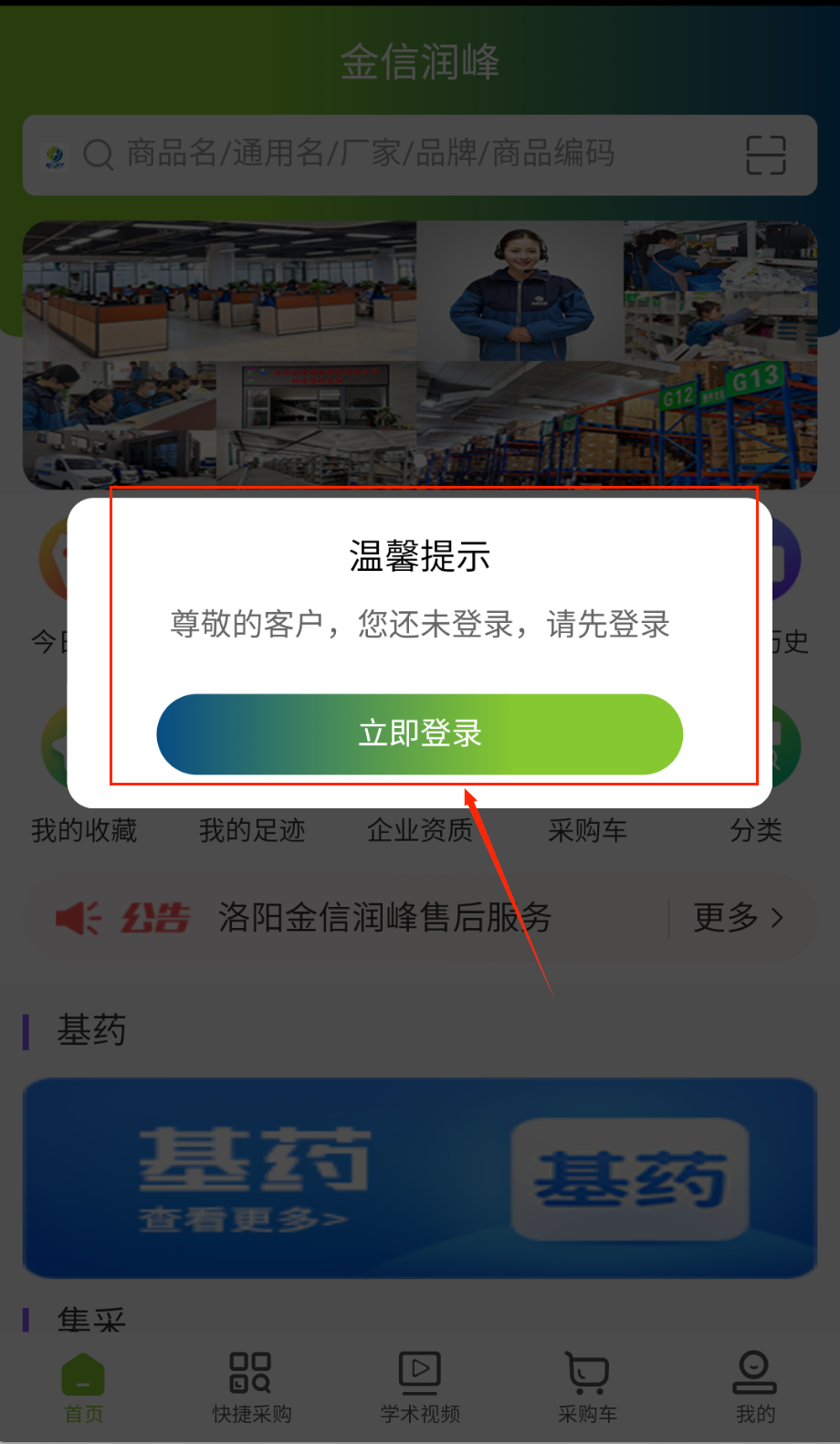This screenshot has height=1444, width=840.
Task: Open the product search box
Action: 383,154
